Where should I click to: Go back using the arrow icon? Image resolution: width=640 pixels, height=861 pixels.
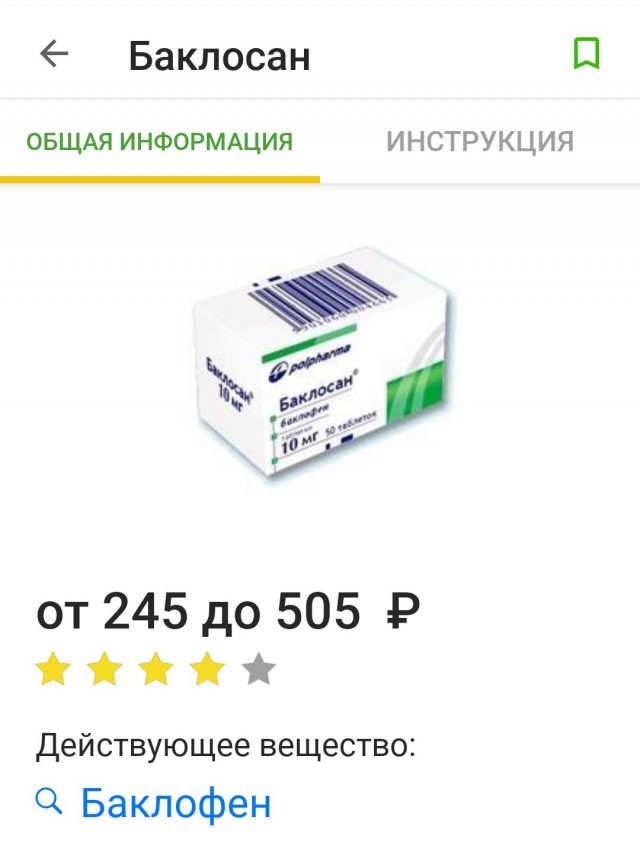pos(54,54)
